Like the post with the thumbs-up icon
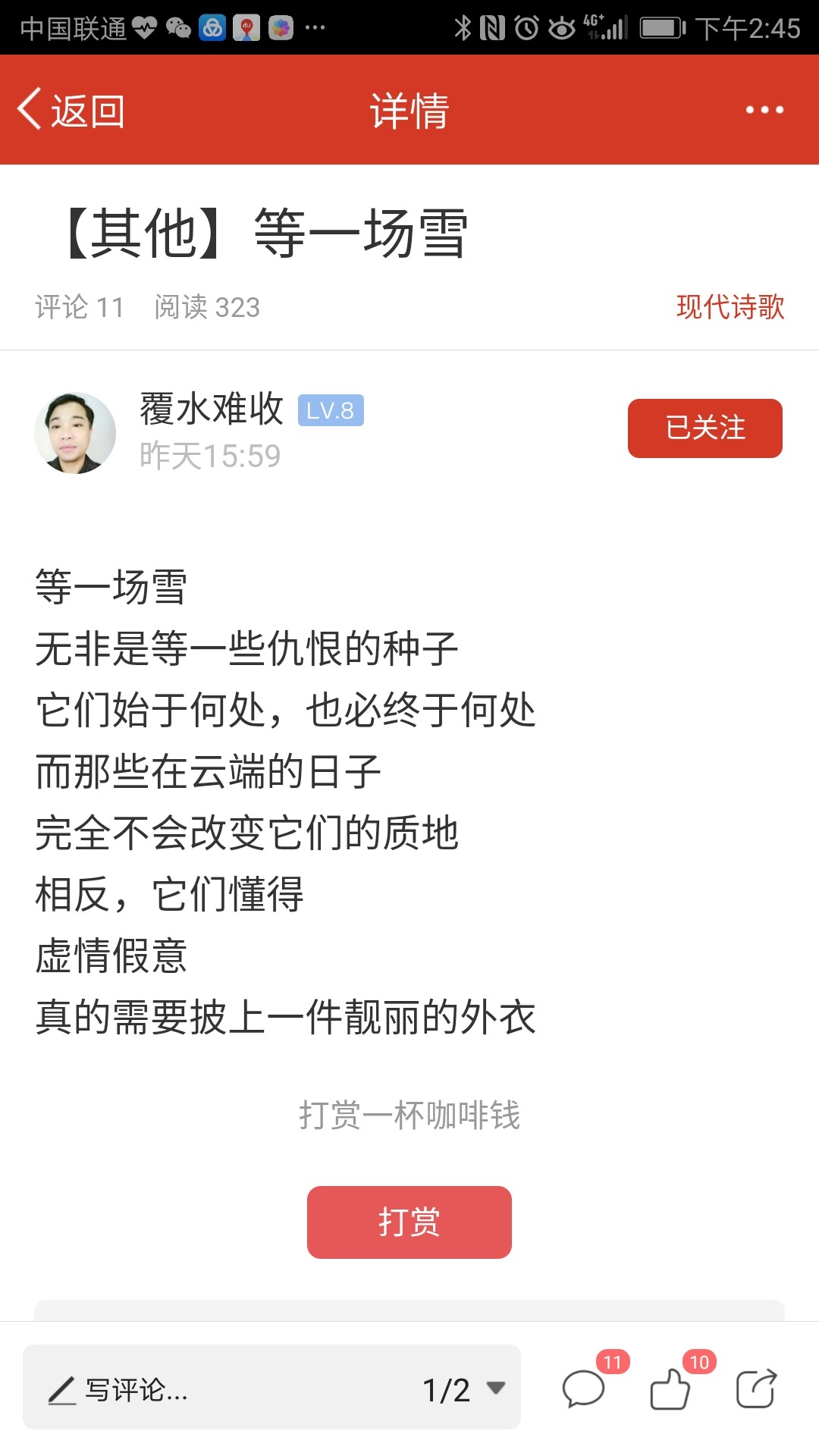This screenshot has height=1456, width=819. point(670,1390)
